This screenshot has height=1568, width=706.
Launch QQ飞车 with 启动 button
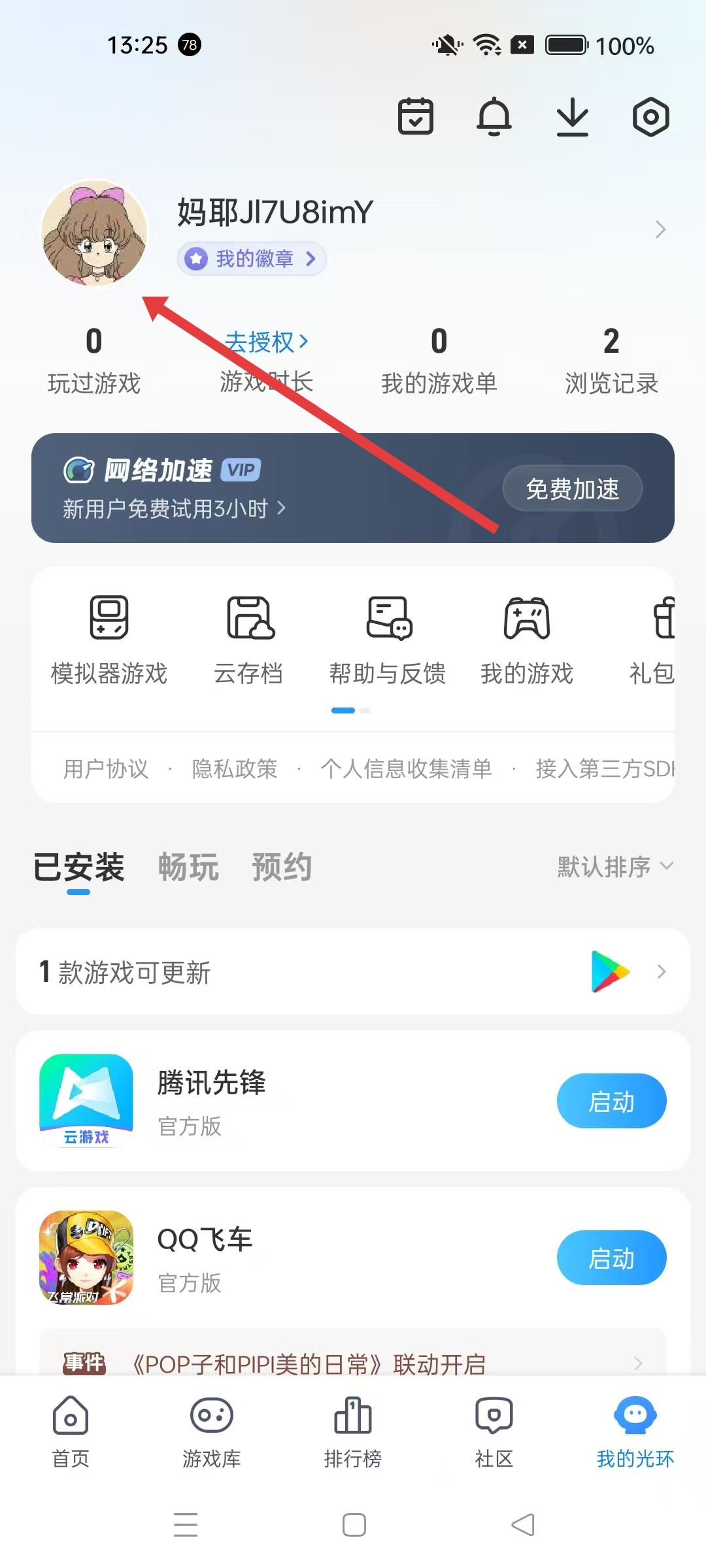point(611,1258)
